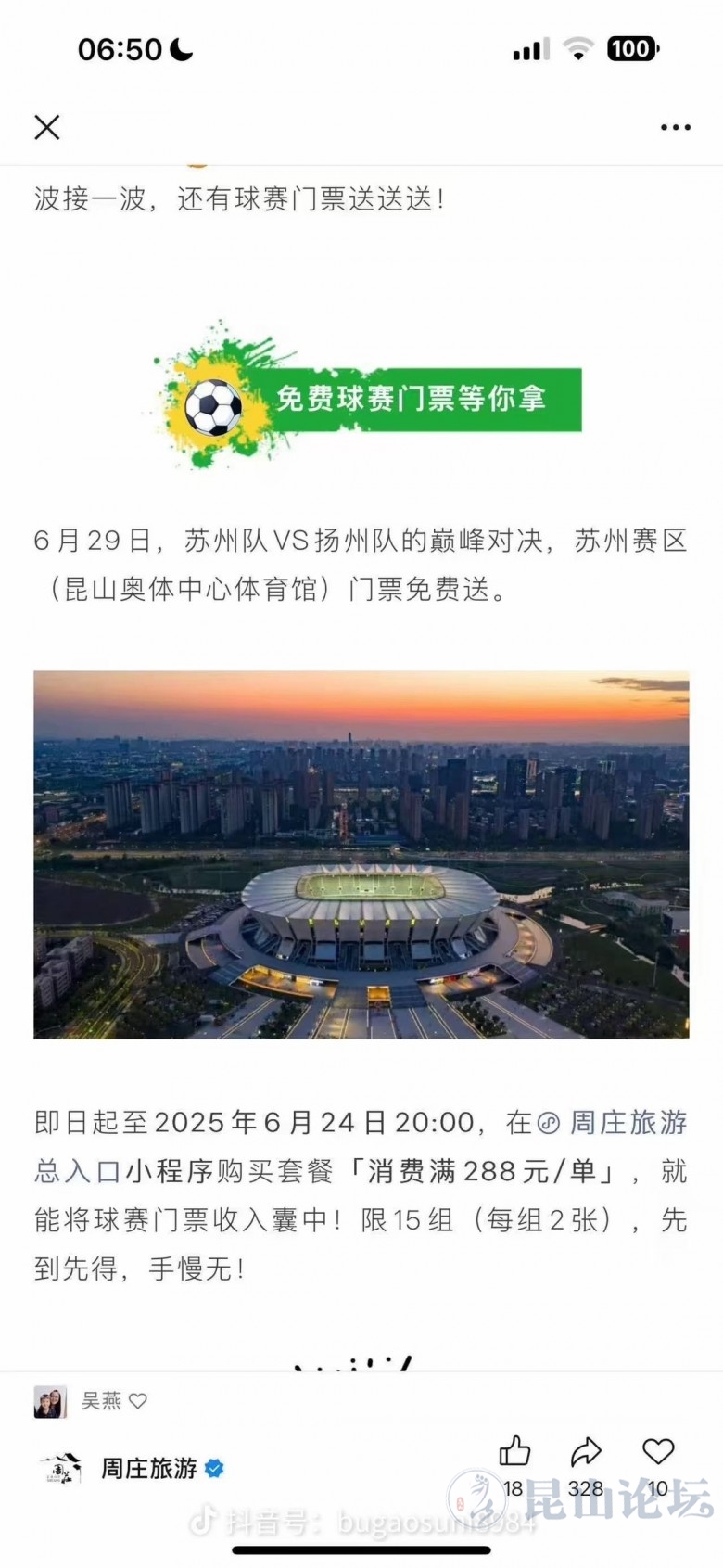
Task: Share this article
Action: click(586, 1452)
